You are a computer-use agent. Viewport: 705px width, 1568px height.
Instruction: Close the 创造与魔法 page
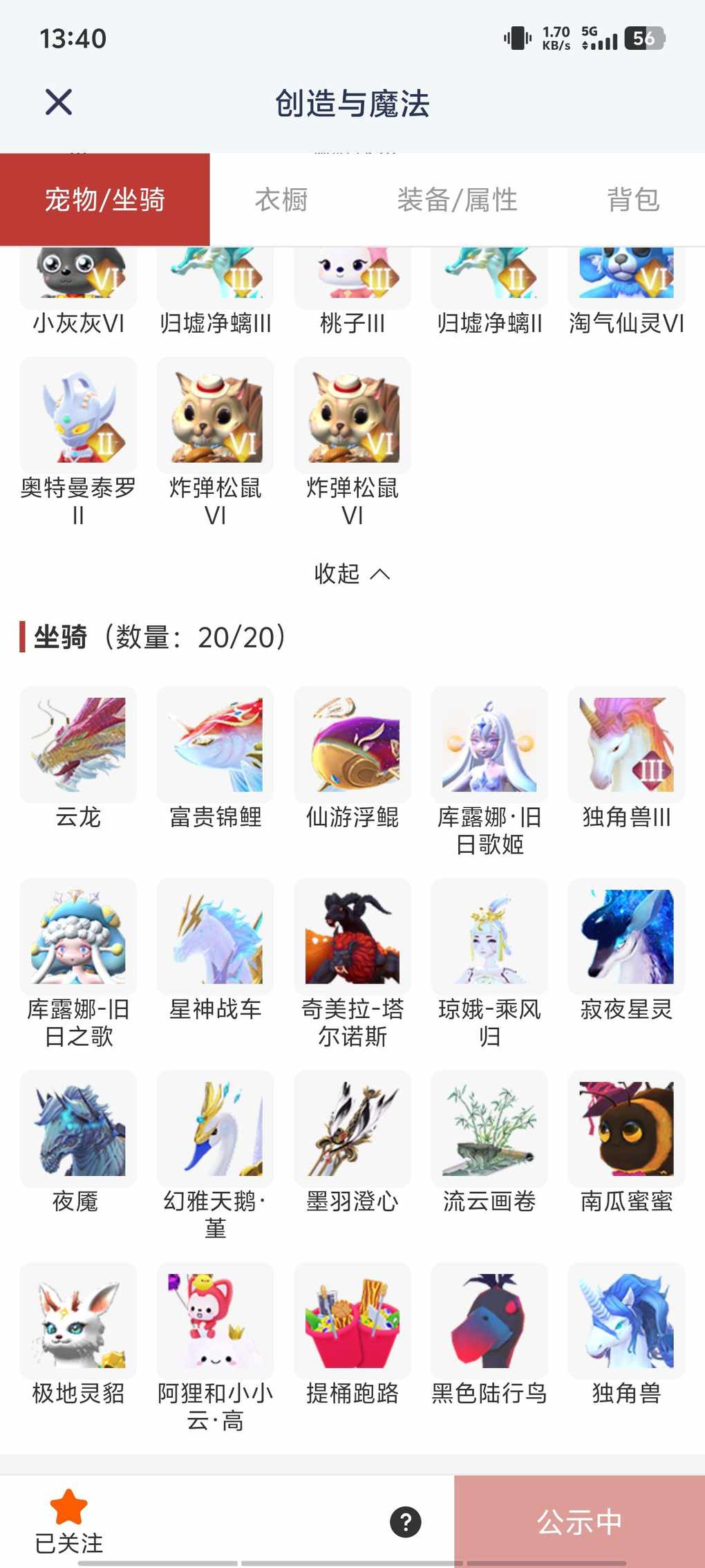pos(59,102)
